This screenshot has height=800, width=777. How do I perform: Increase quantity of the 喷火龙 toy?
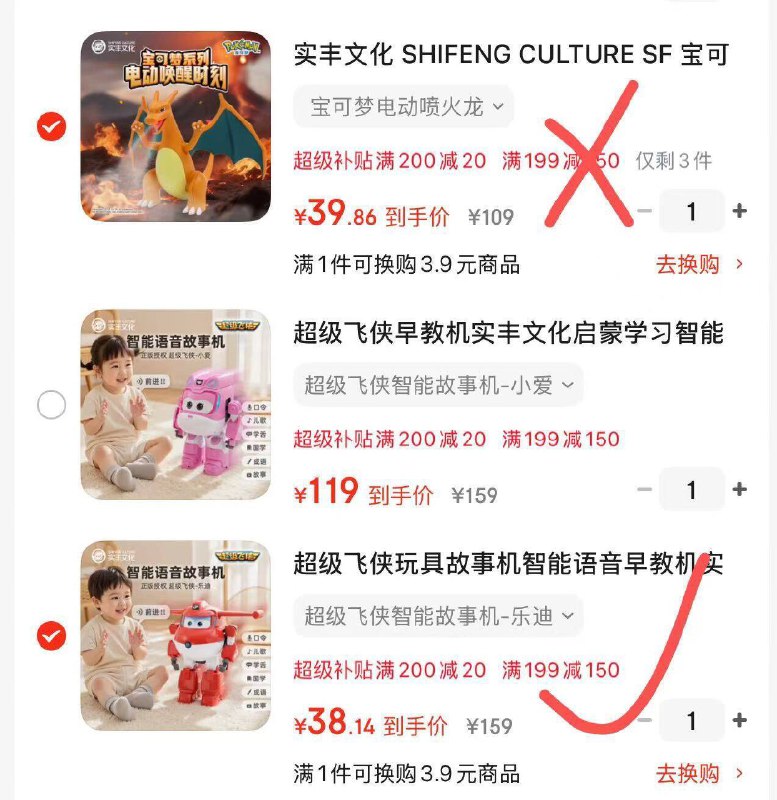pyautogui.click(x=740, y=212)
